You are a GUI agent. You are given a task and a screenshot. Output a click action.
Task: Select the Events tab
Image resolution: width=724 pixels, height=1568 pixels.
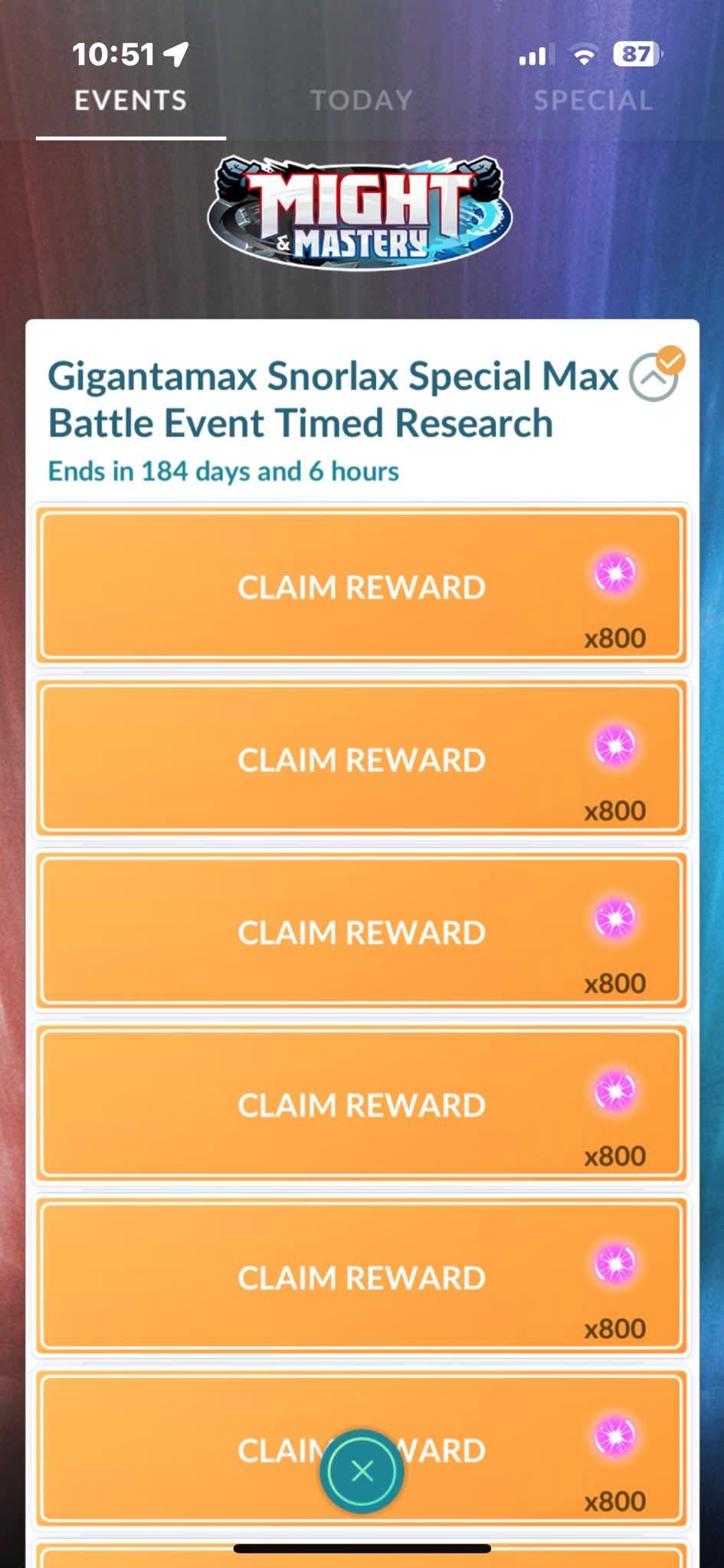[130, 100]
